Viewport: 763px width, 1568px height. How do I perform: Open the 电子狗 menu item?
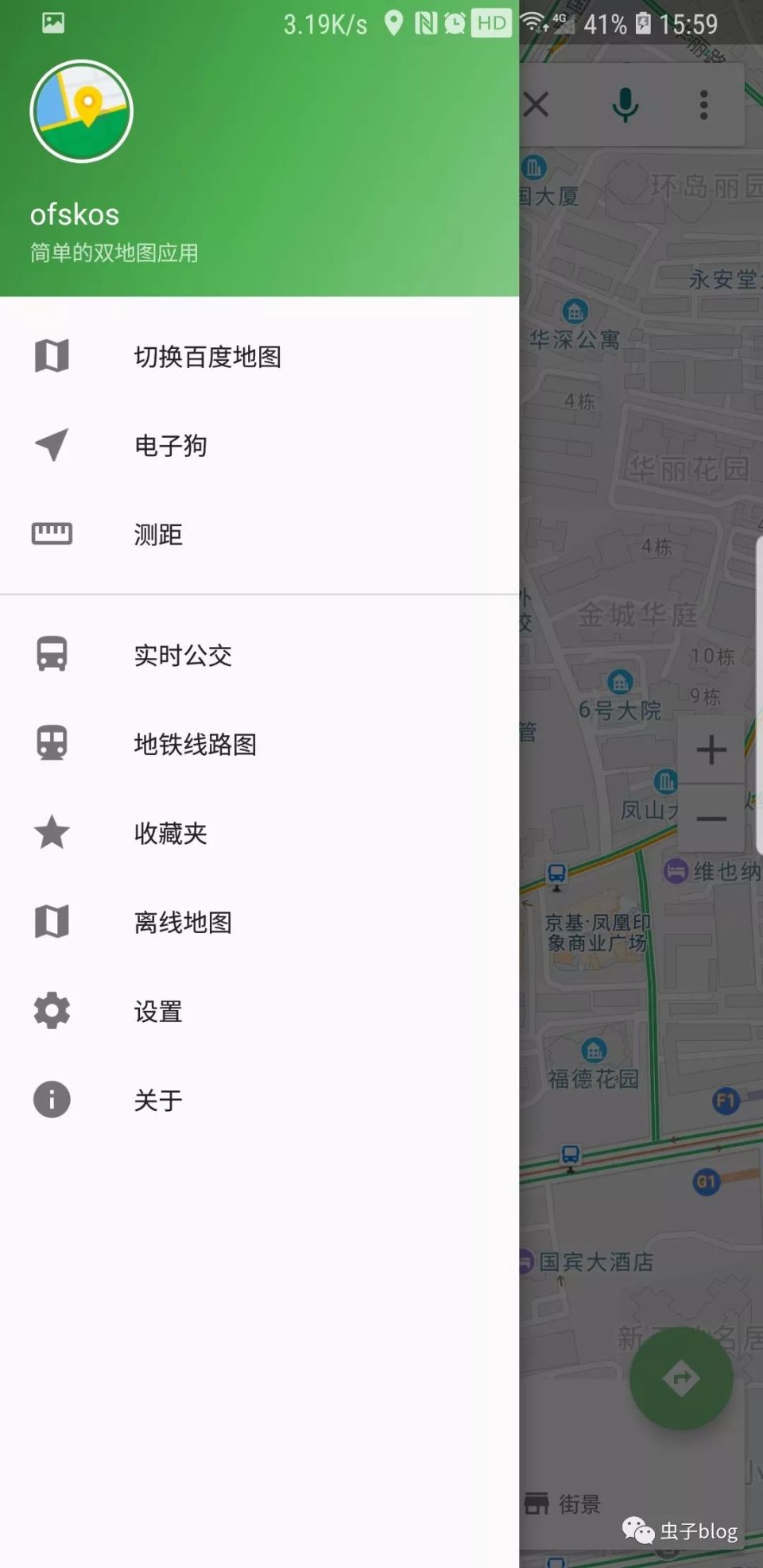click(x=259, y=446)
